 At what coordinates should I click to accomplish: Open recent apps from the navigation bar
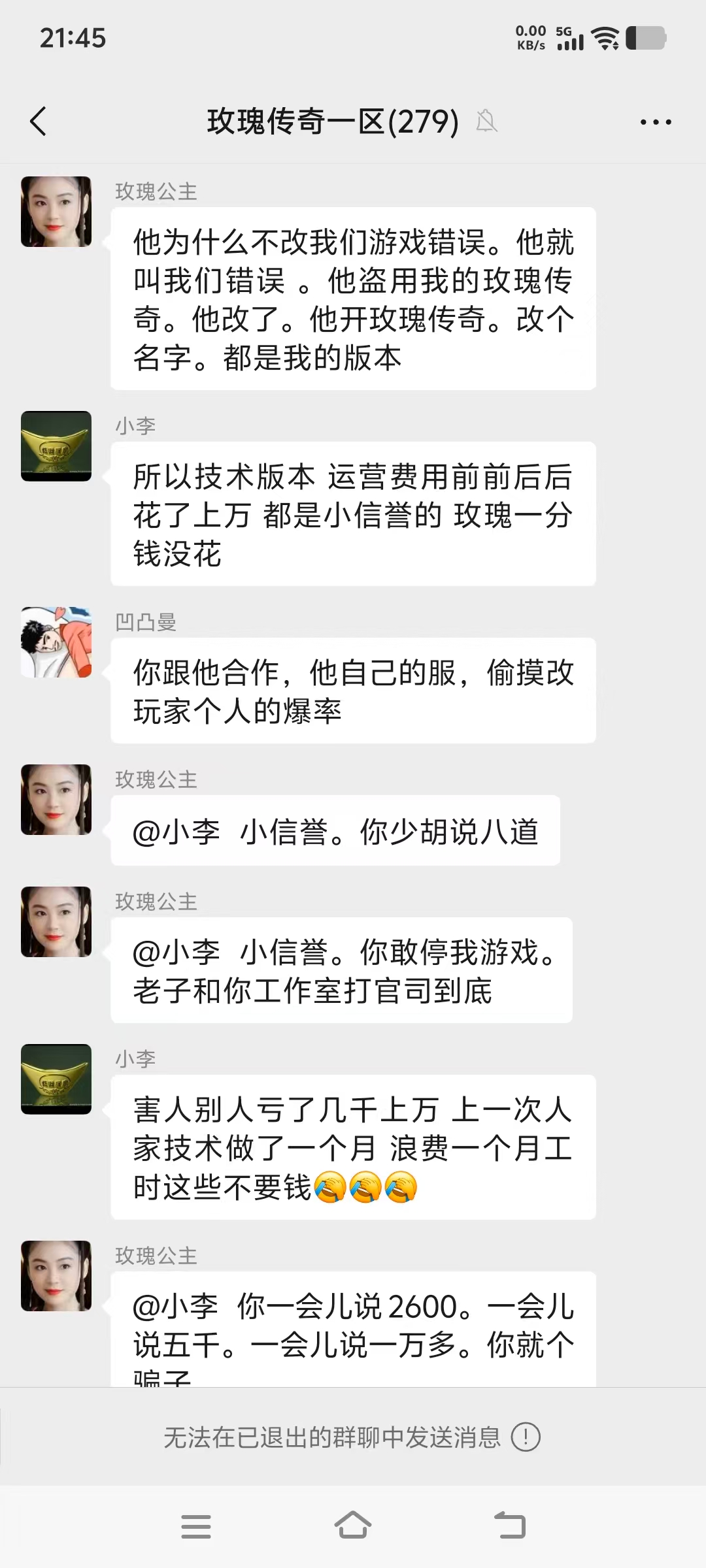pyautogui.click(x=195, y=1526)
